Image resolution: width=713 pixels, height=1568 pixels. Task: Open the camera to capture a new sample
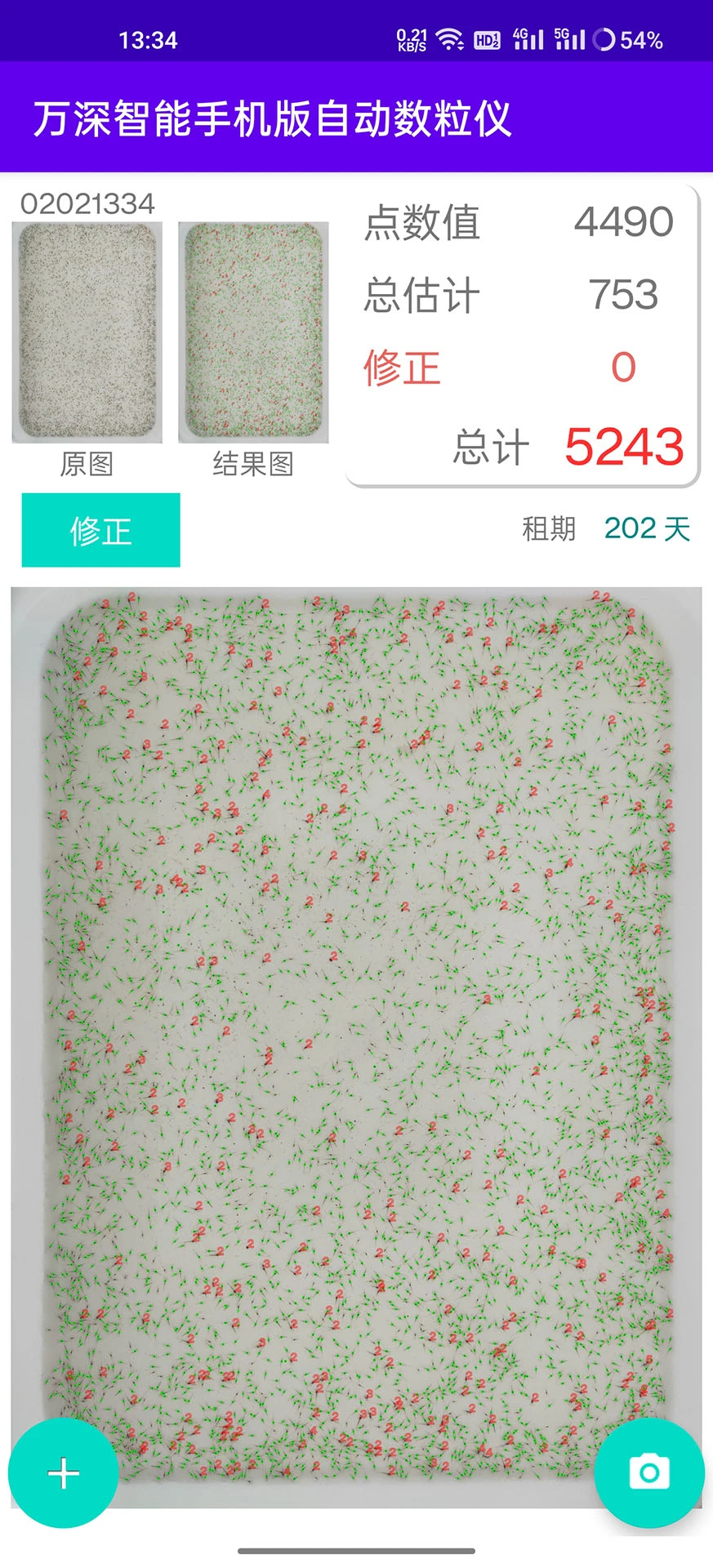click(648, 1472)
